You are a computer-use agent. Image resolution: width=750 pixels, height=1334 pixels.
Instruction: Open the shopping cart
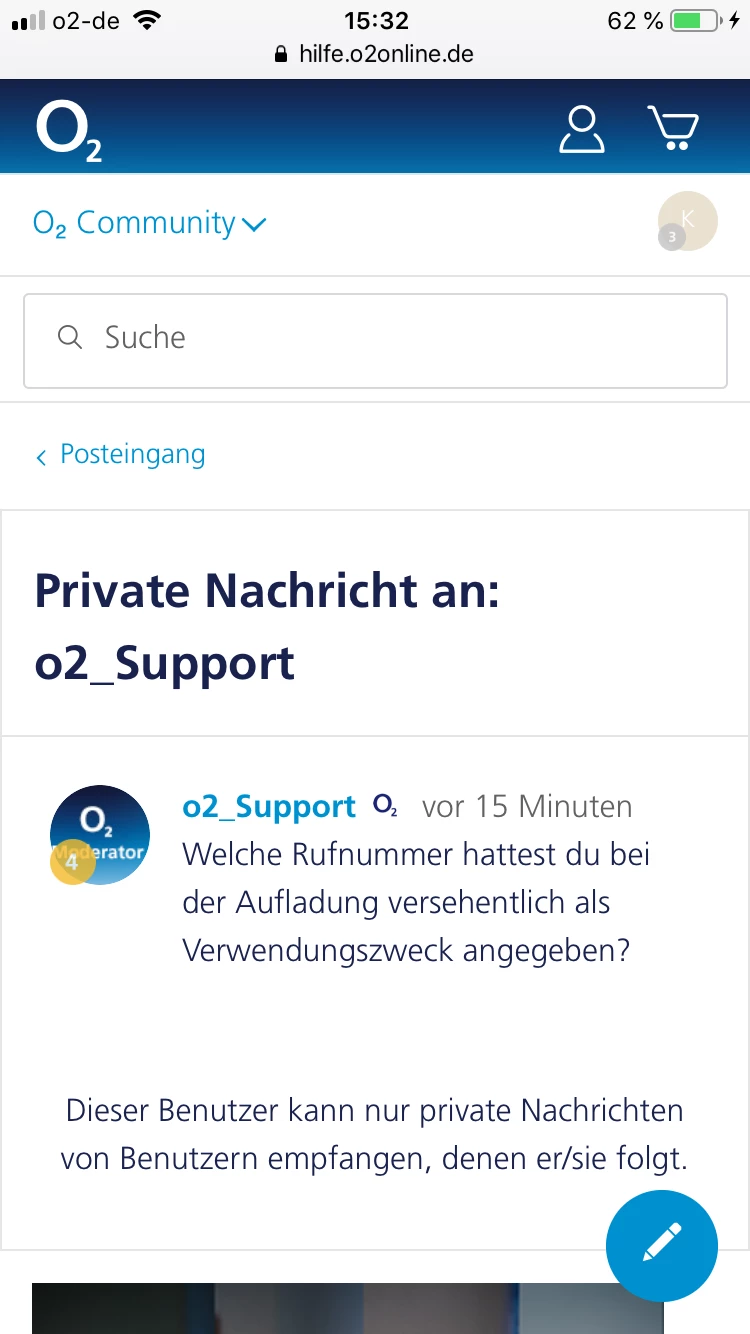pyautogui.click(x=673, y=129)
